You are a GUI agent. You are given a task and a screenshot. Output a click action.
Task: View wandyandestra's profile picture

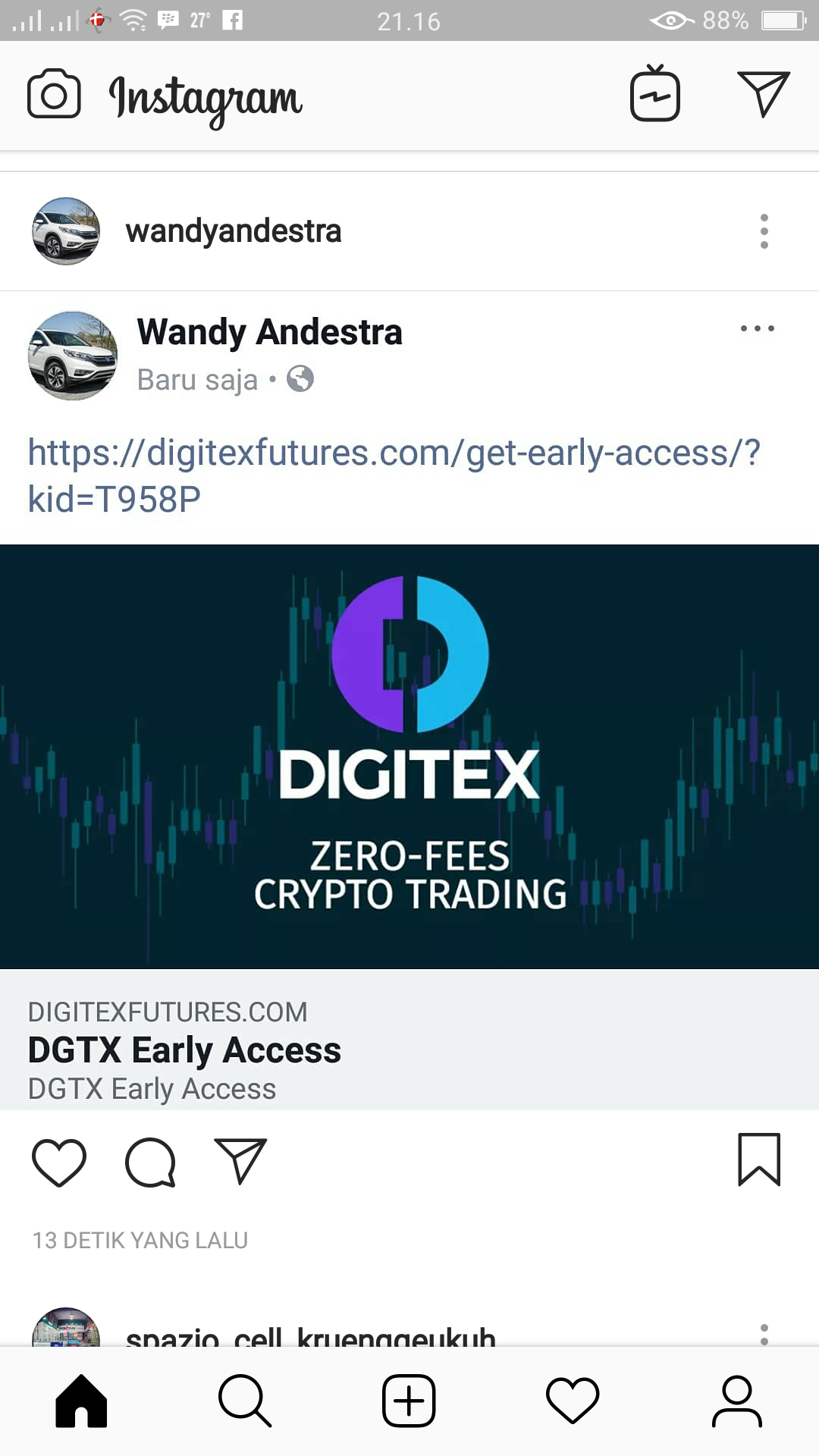pyautogui.click(x=65, y=231)
